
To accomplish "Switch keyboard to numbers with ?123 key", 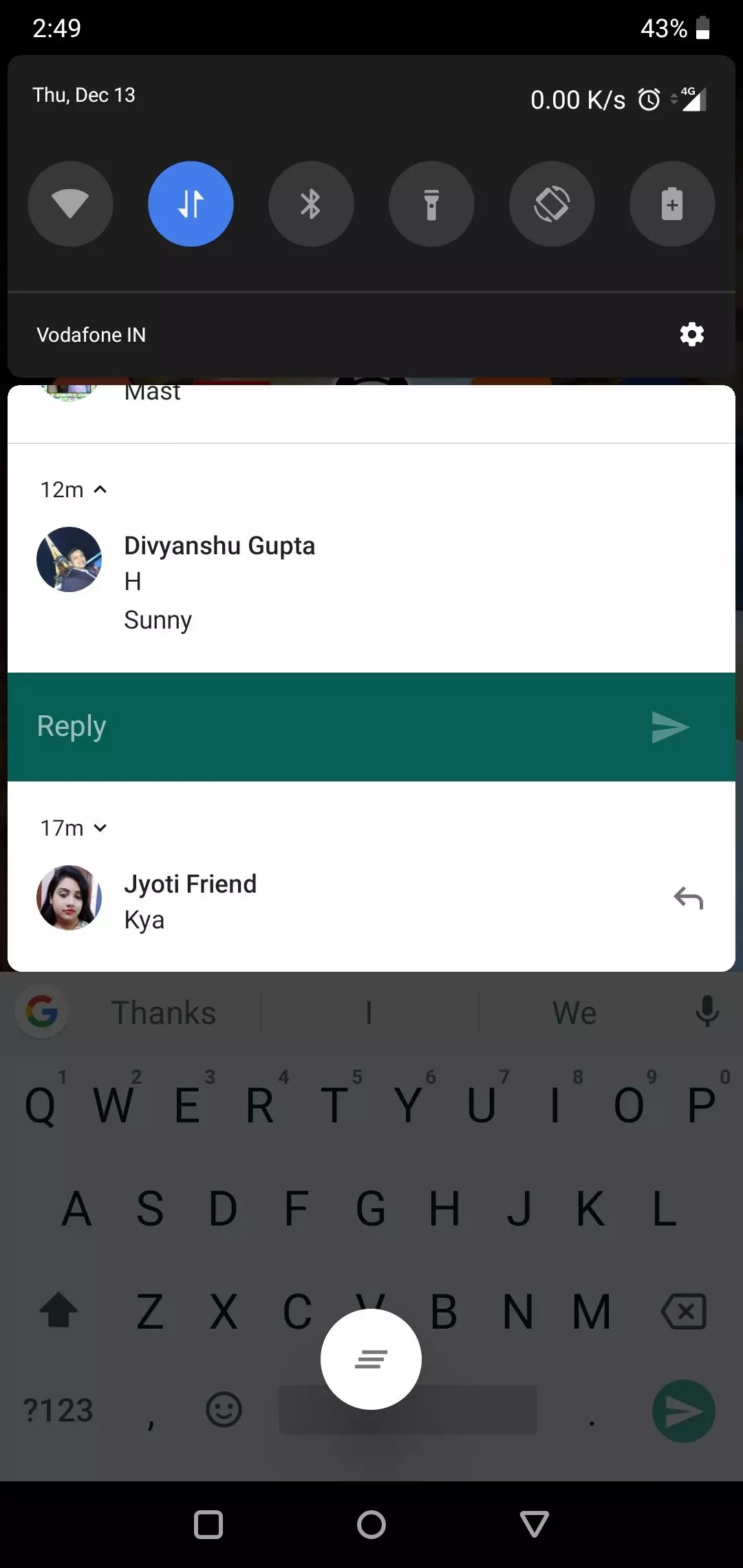I will coord(58,1411).
